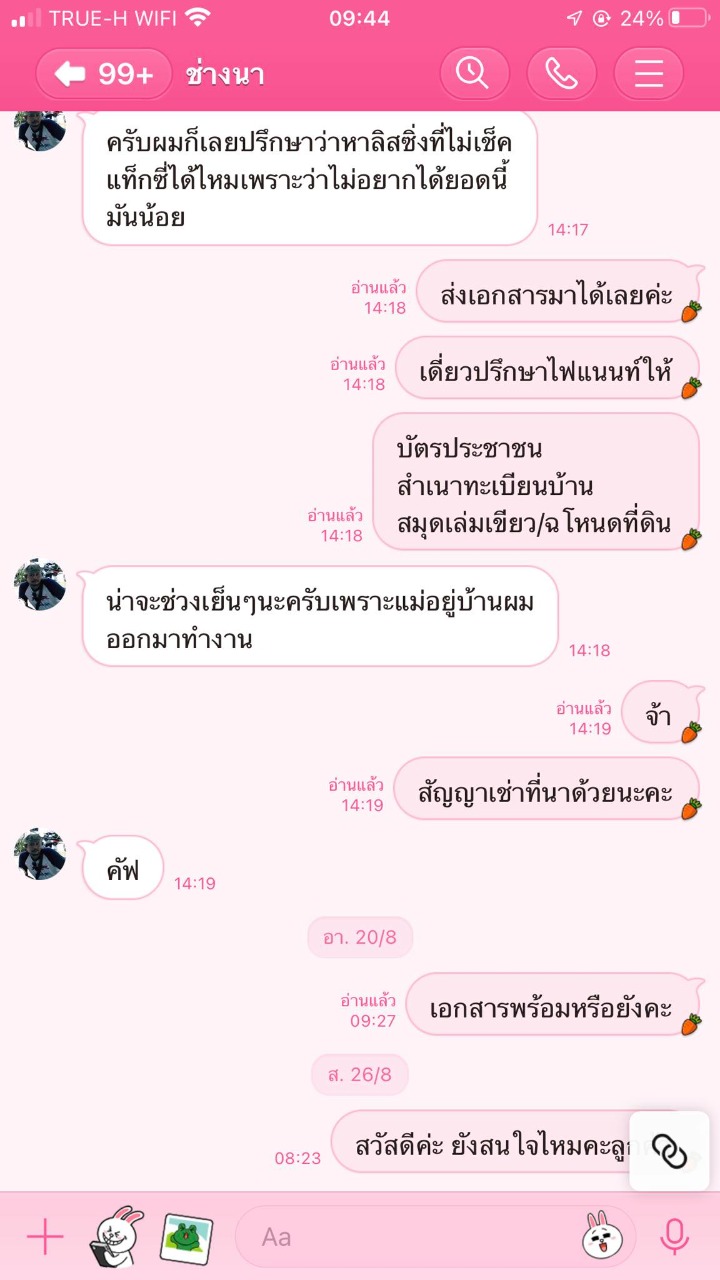Open the plus attachment menu

point(45,1237)
